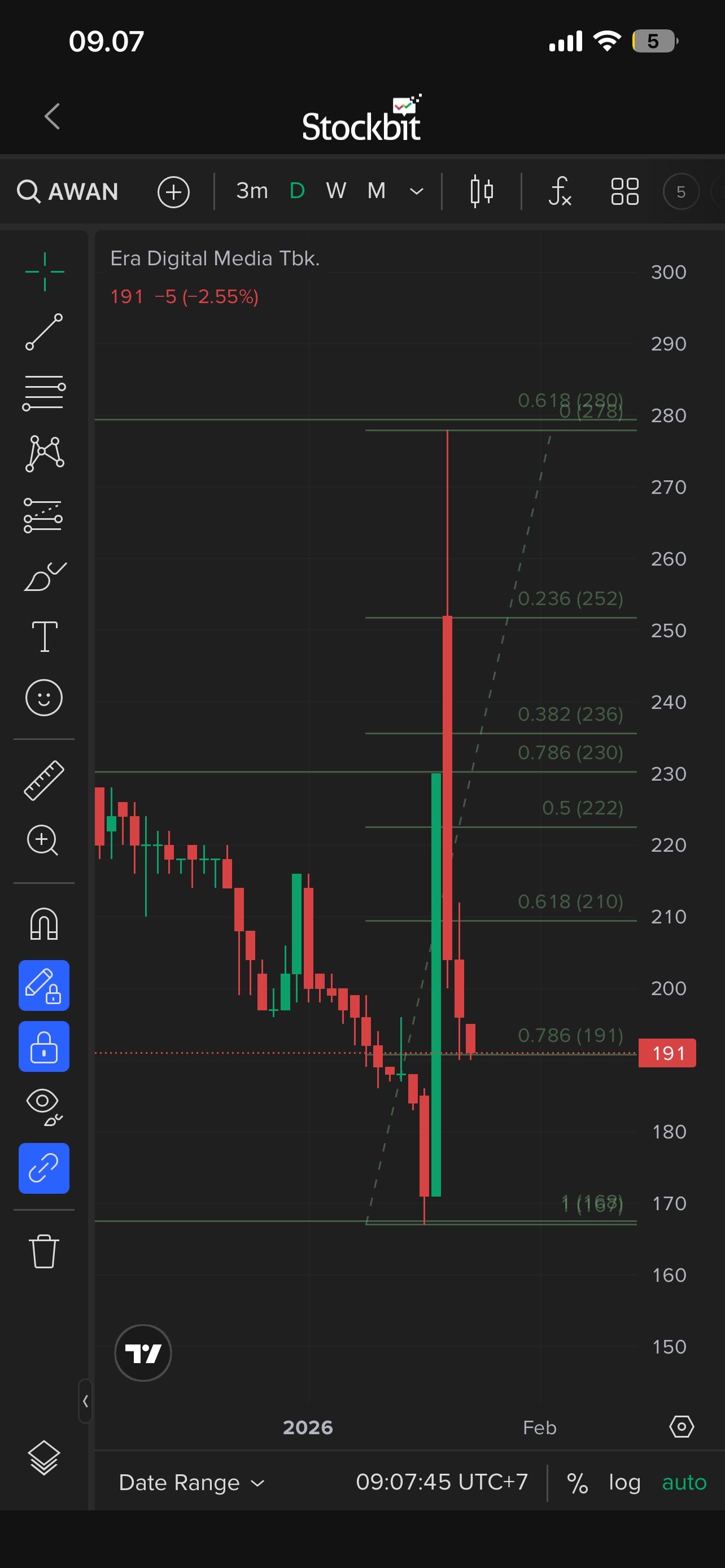Expand the timeframe dropdown chevron
Image resolution: width=725 pixels, height=1568 pixels.
(x=416, y=192)
